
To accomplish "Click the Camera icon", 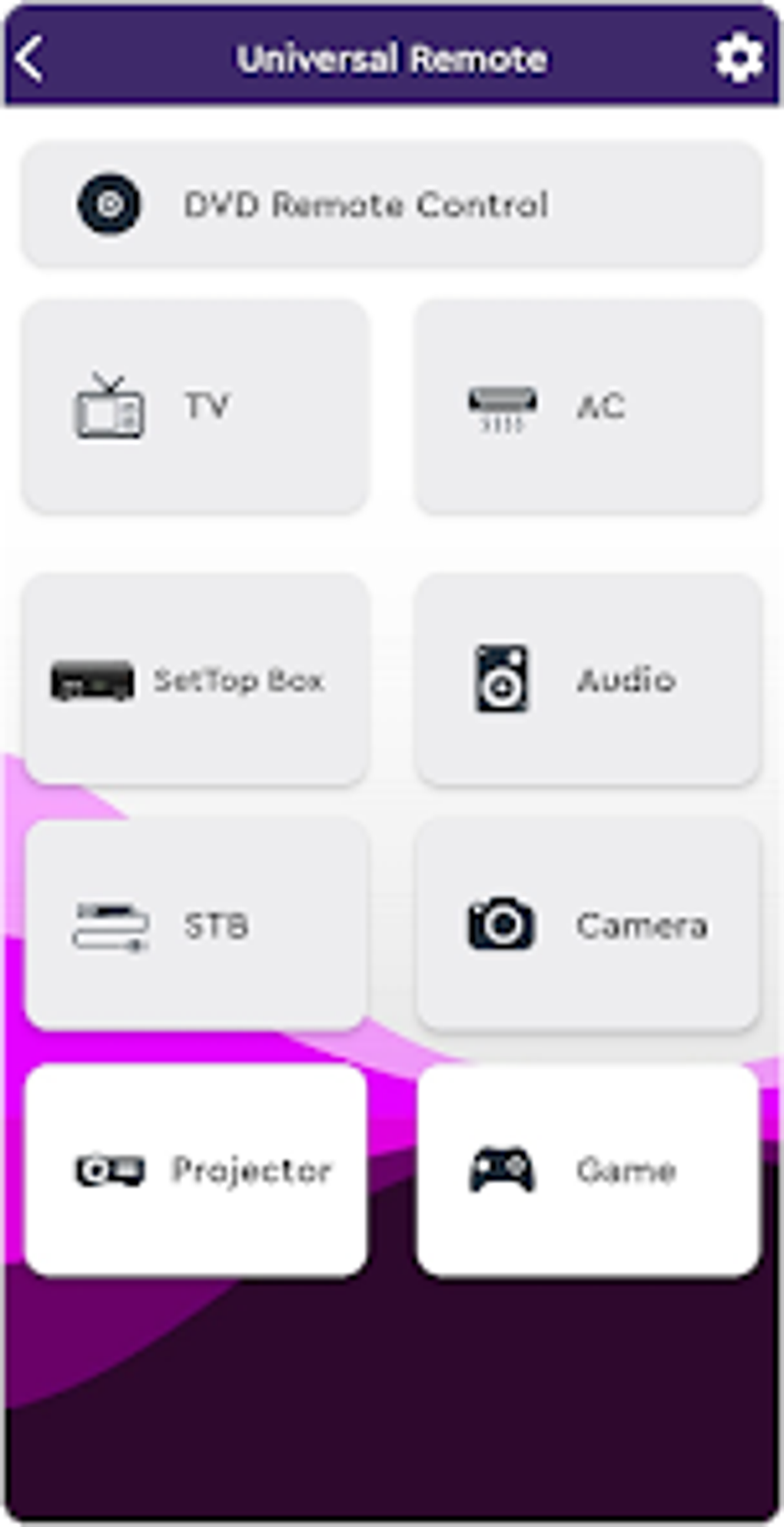I will [x=501, y=926].
